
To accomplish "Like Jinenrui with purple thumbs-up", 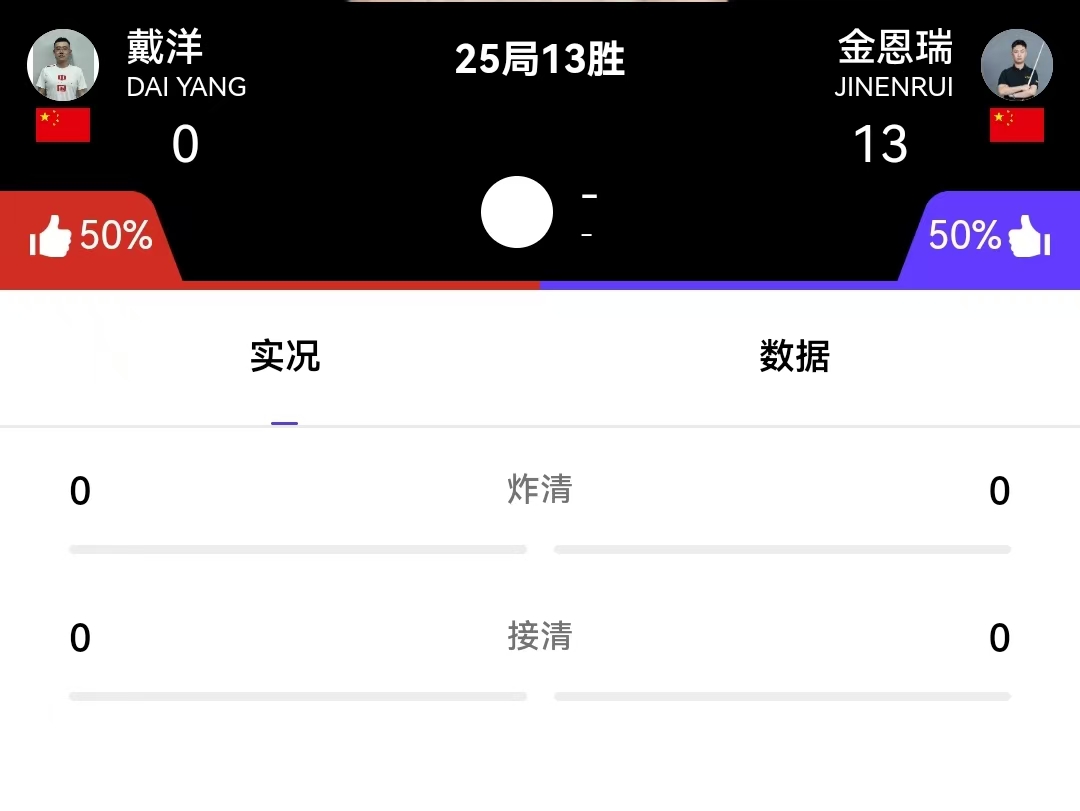I will pos(1028,238).
